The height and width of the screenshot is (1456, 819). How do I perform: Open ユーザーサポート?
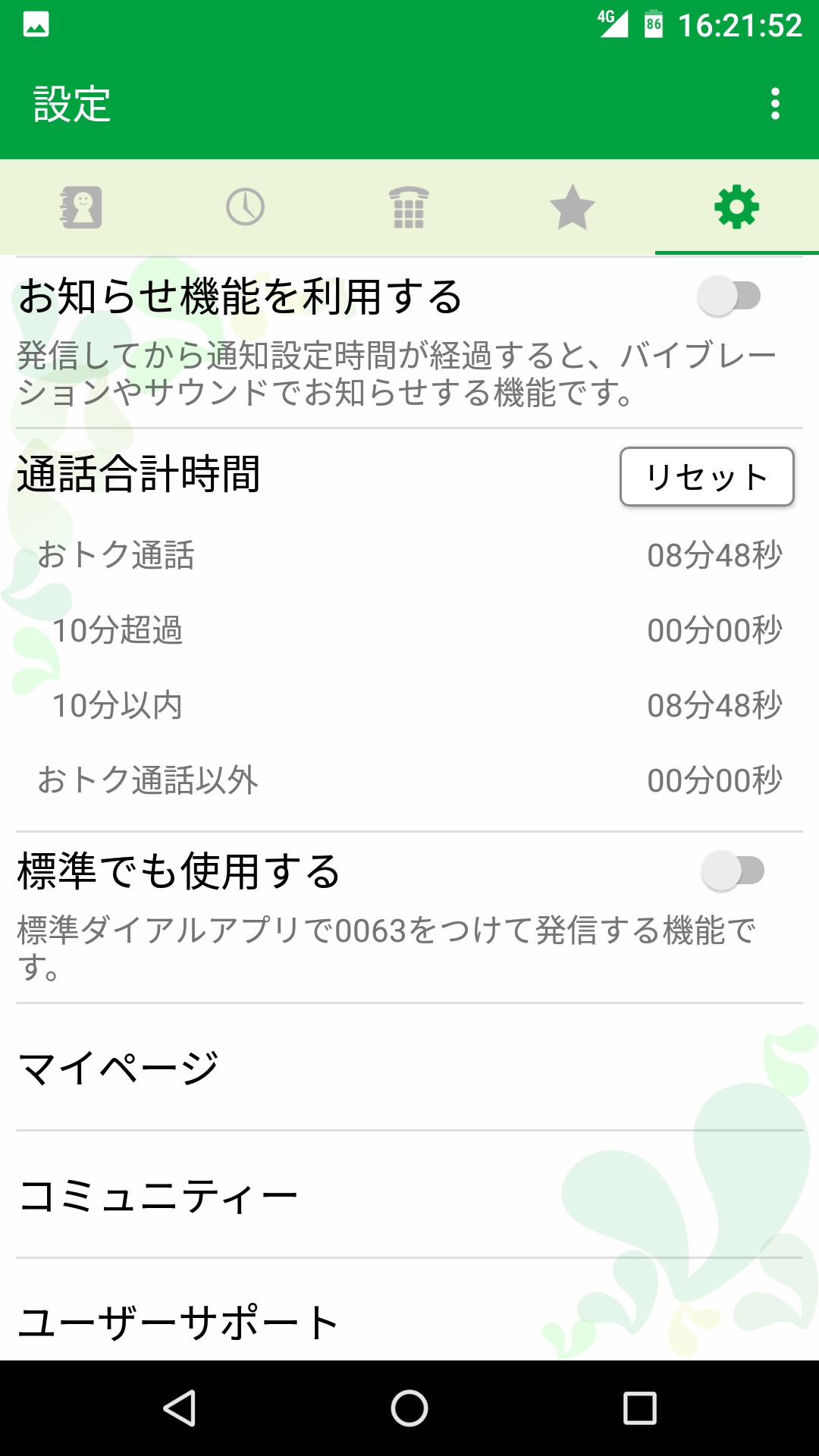(409, 1321)
